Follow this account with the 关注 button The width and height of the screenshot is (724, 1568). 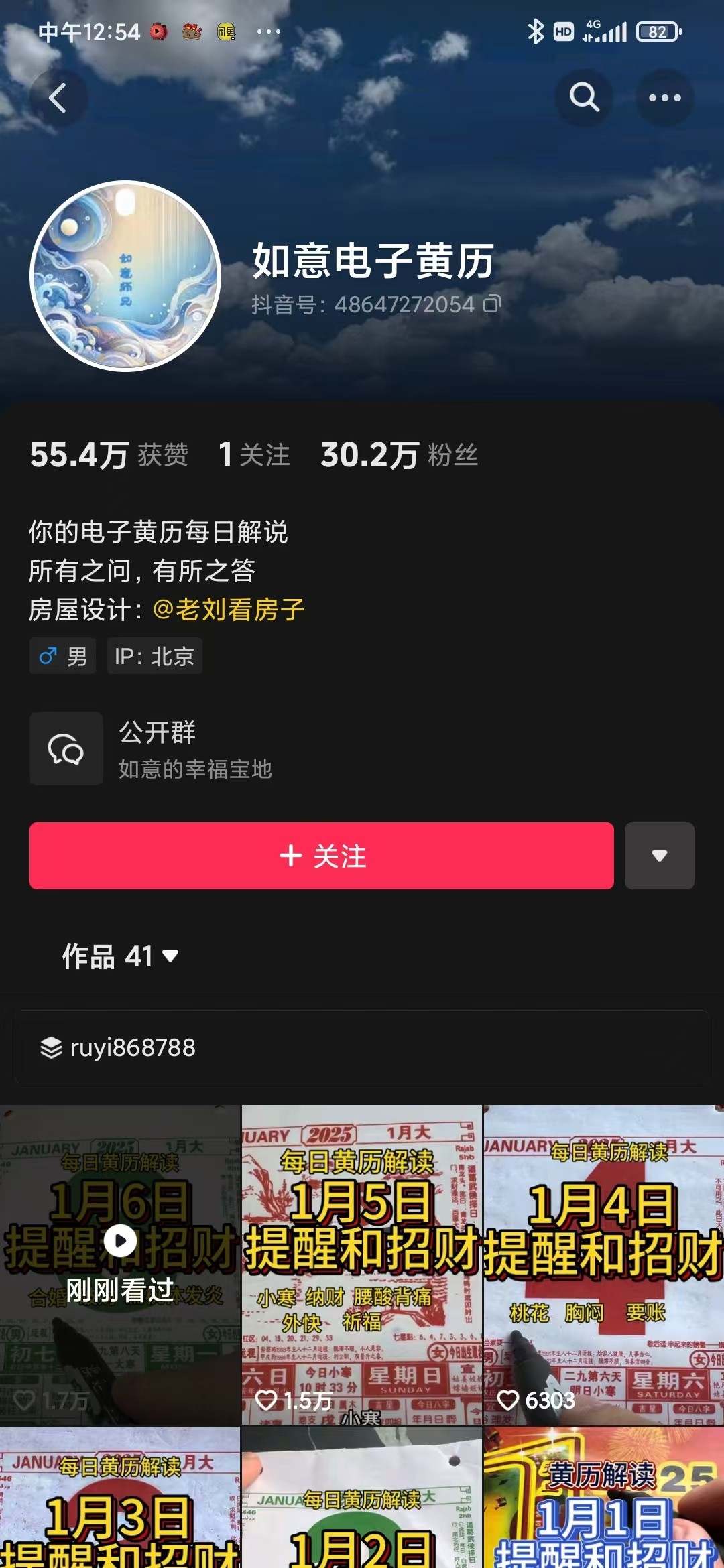(x=322, y=856)
